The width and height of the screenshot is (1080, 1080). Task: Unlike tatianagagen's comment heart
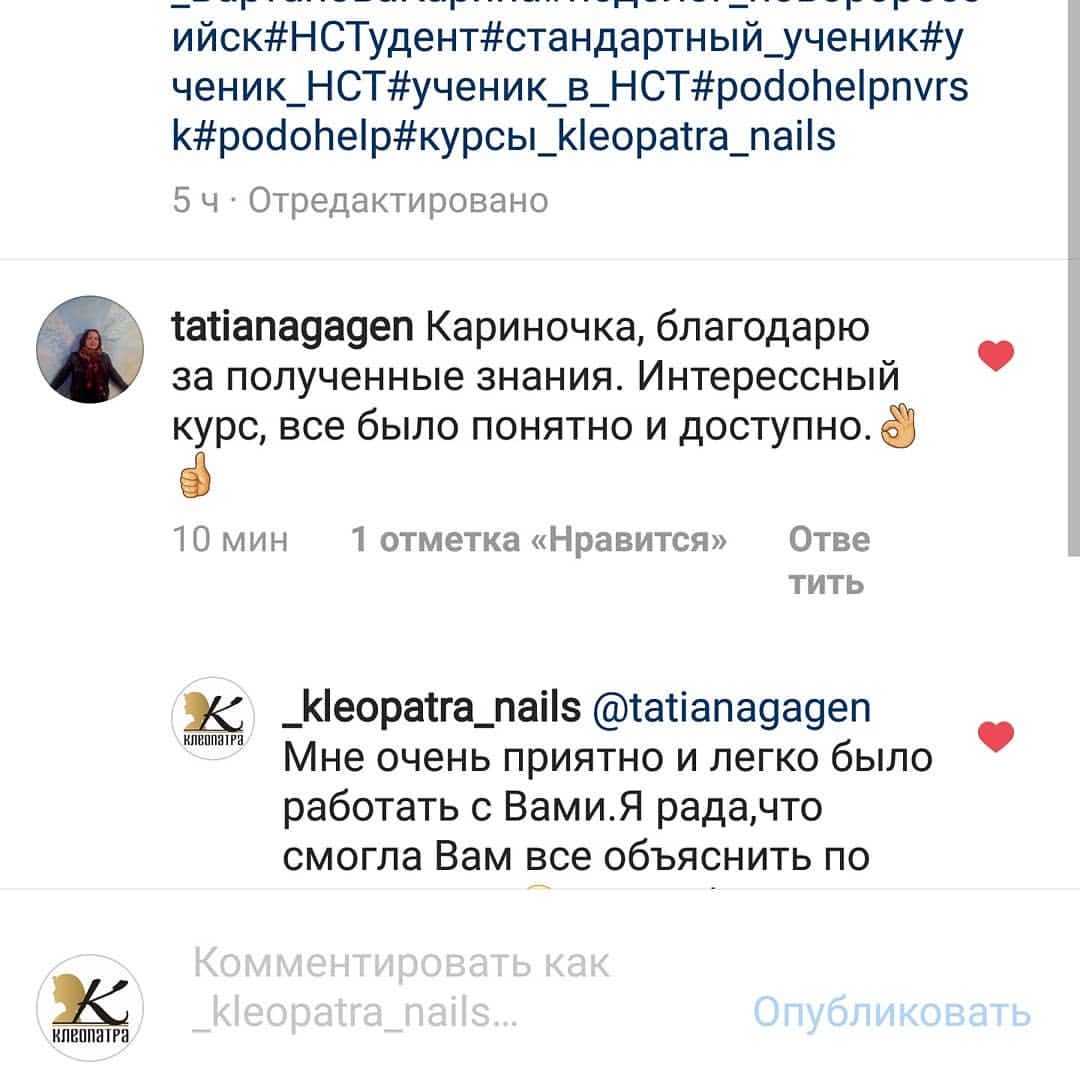tap(996, 355)
